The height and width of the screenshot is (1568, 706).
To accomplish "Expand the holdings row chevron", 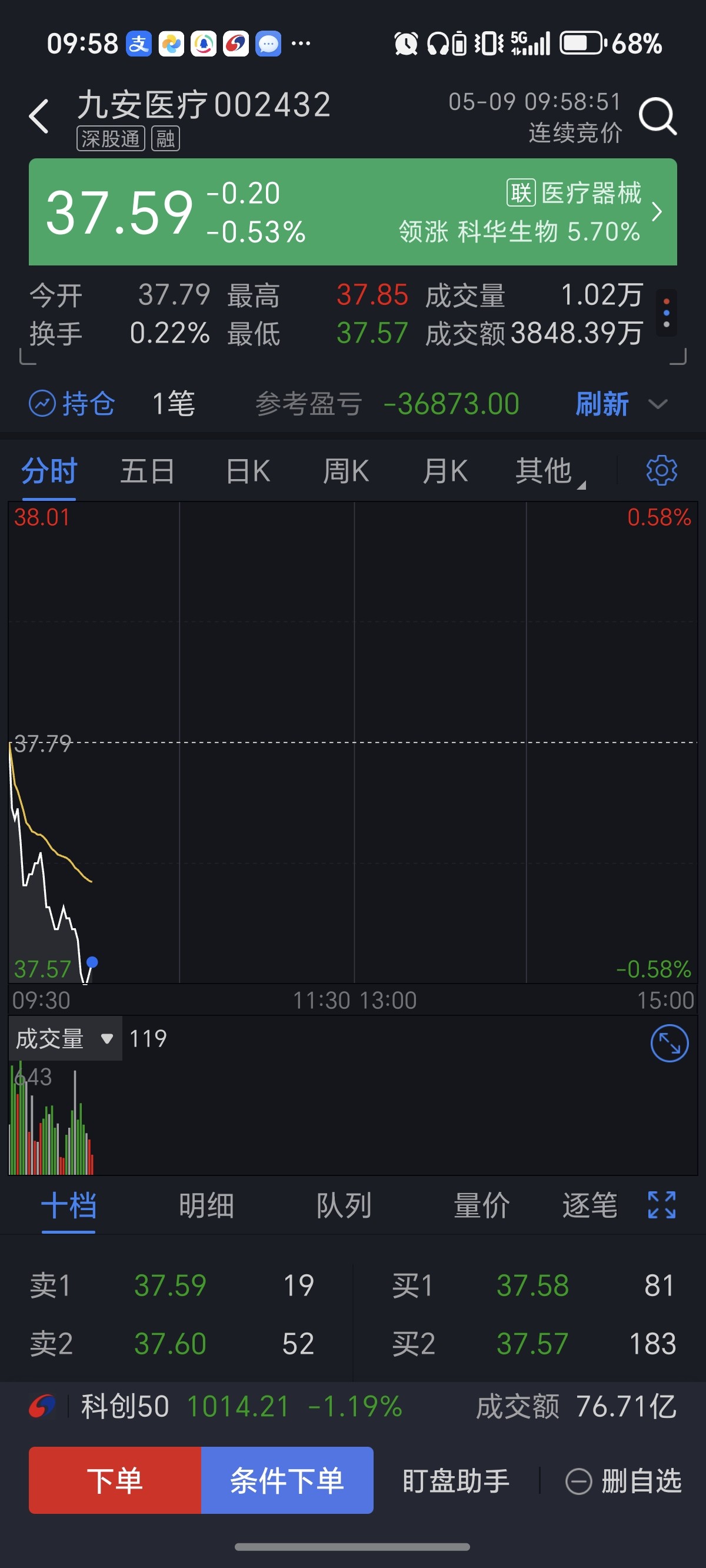I will (658, 404).
